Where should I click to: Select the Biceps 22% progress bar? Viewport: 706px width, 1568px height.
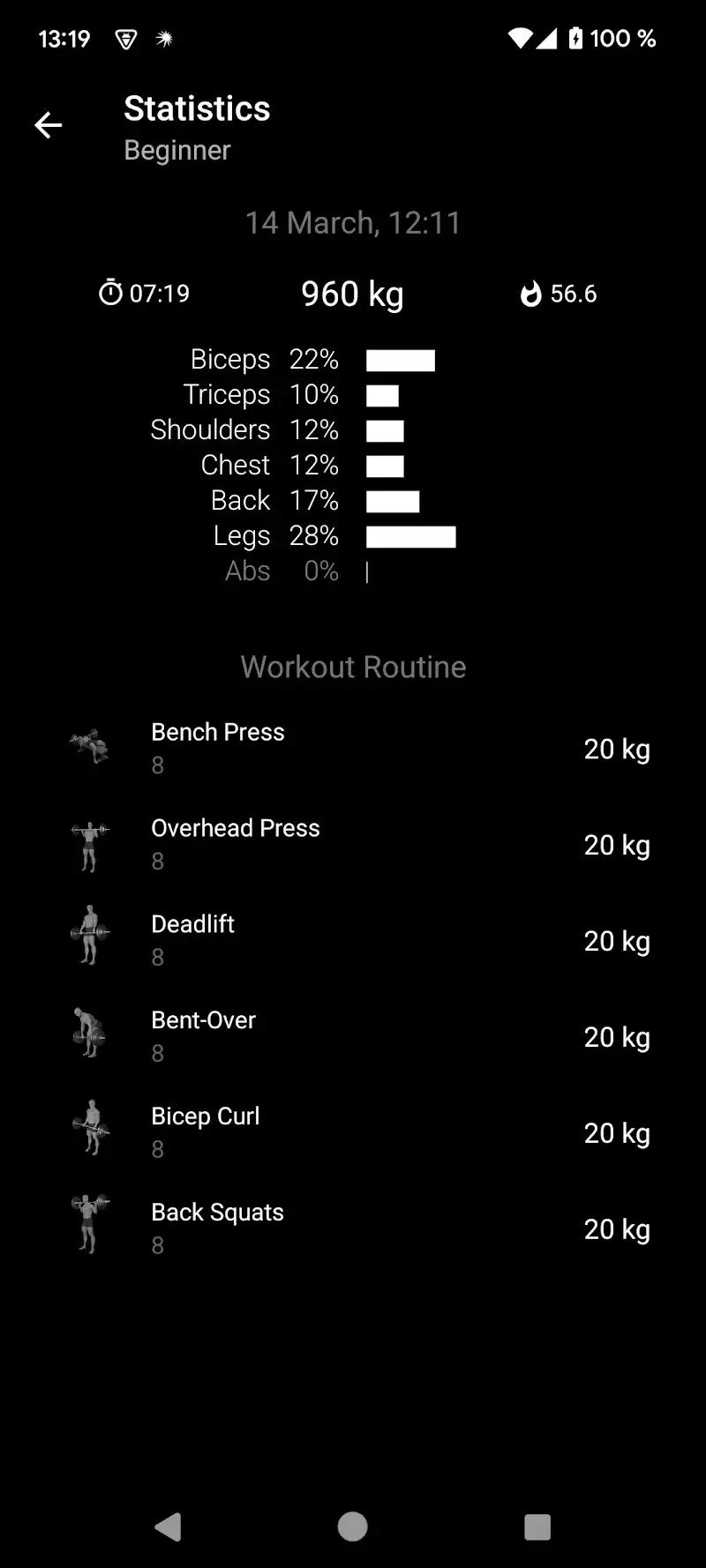point(402,359)
